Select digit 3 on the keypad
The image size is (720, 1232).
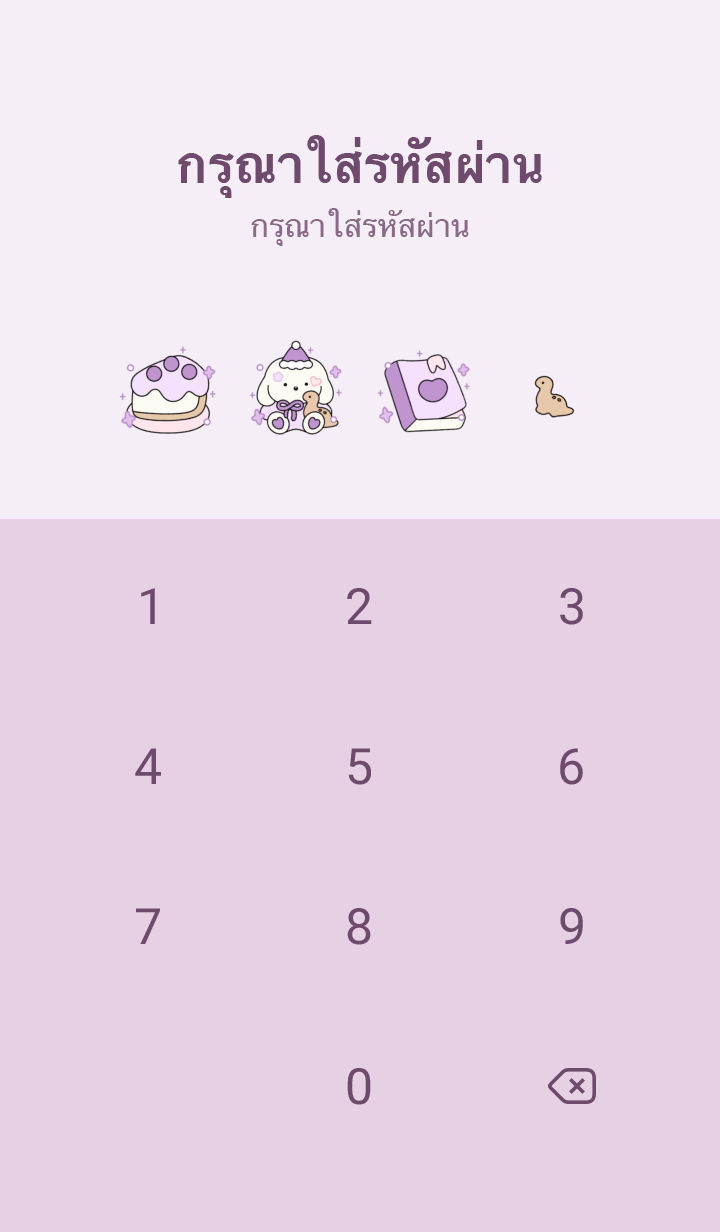(x=571, y=607)
